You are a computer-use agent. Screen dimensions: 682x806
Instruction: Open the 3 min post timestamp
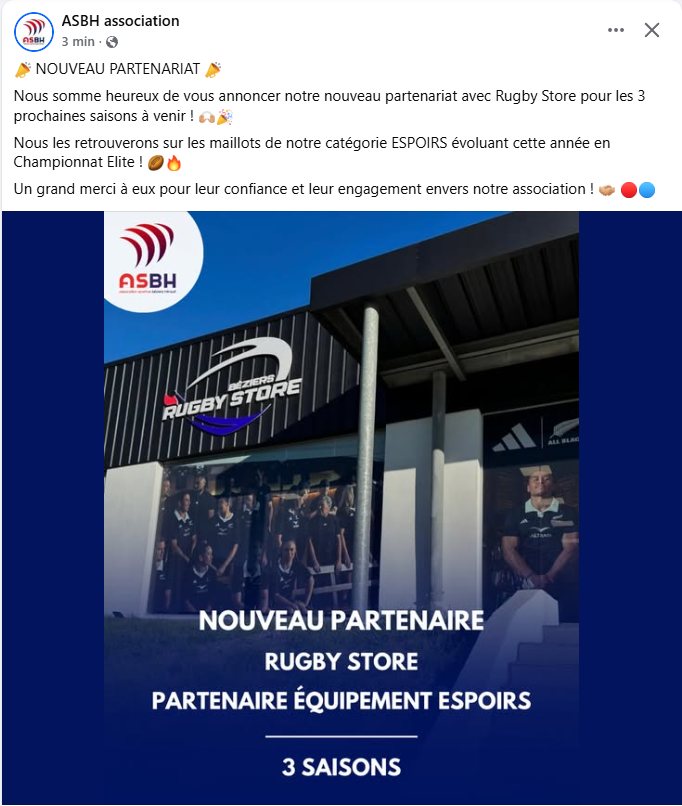tap(78, 42)
